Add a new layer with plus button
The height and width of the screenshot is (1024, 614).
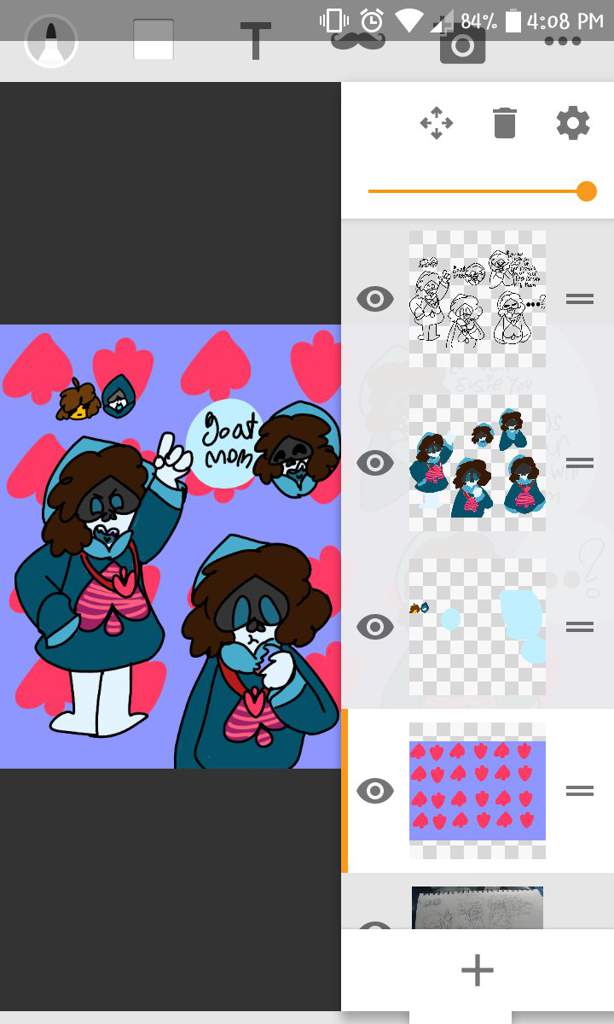[477, 970]
